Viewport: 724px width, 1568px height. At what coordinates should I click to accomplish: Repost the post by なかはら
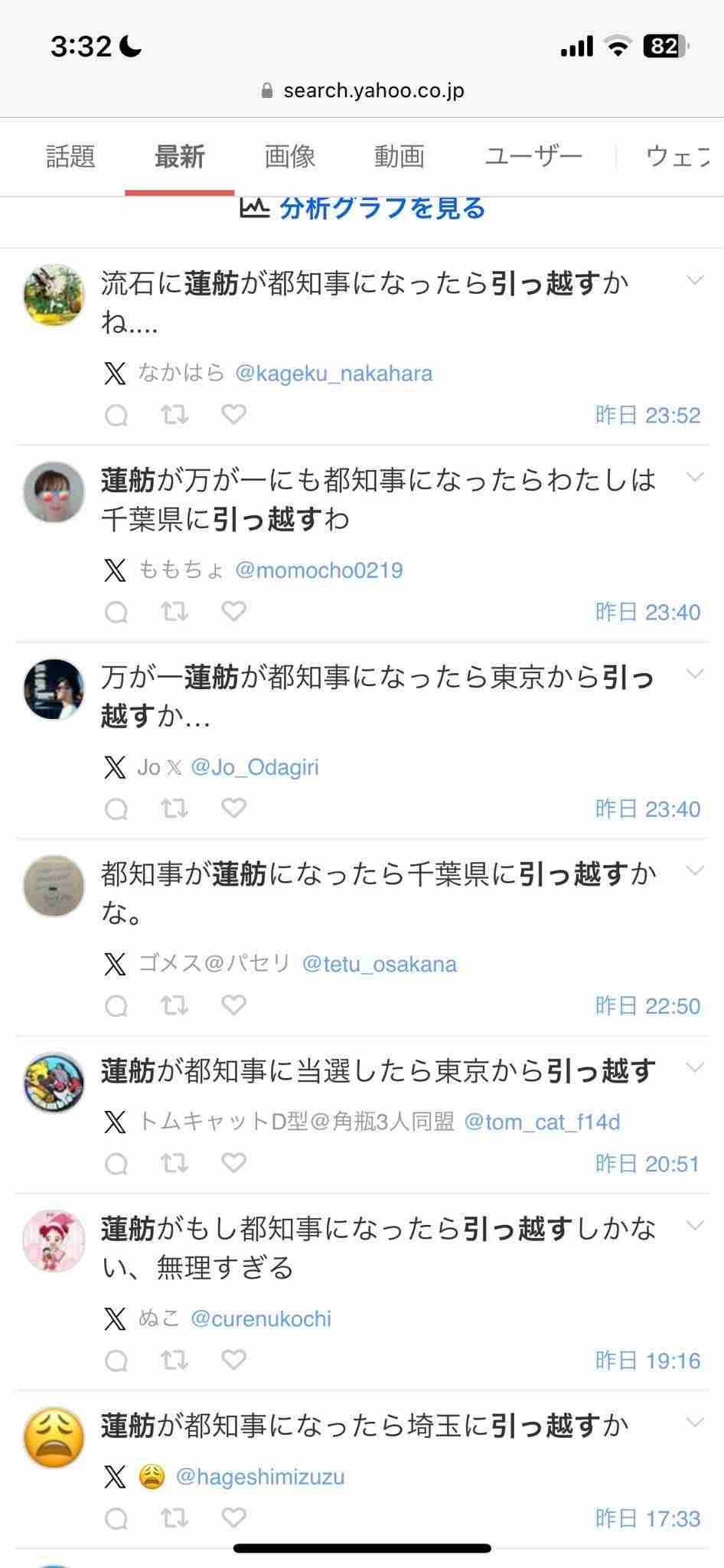[x=174, y=415]
